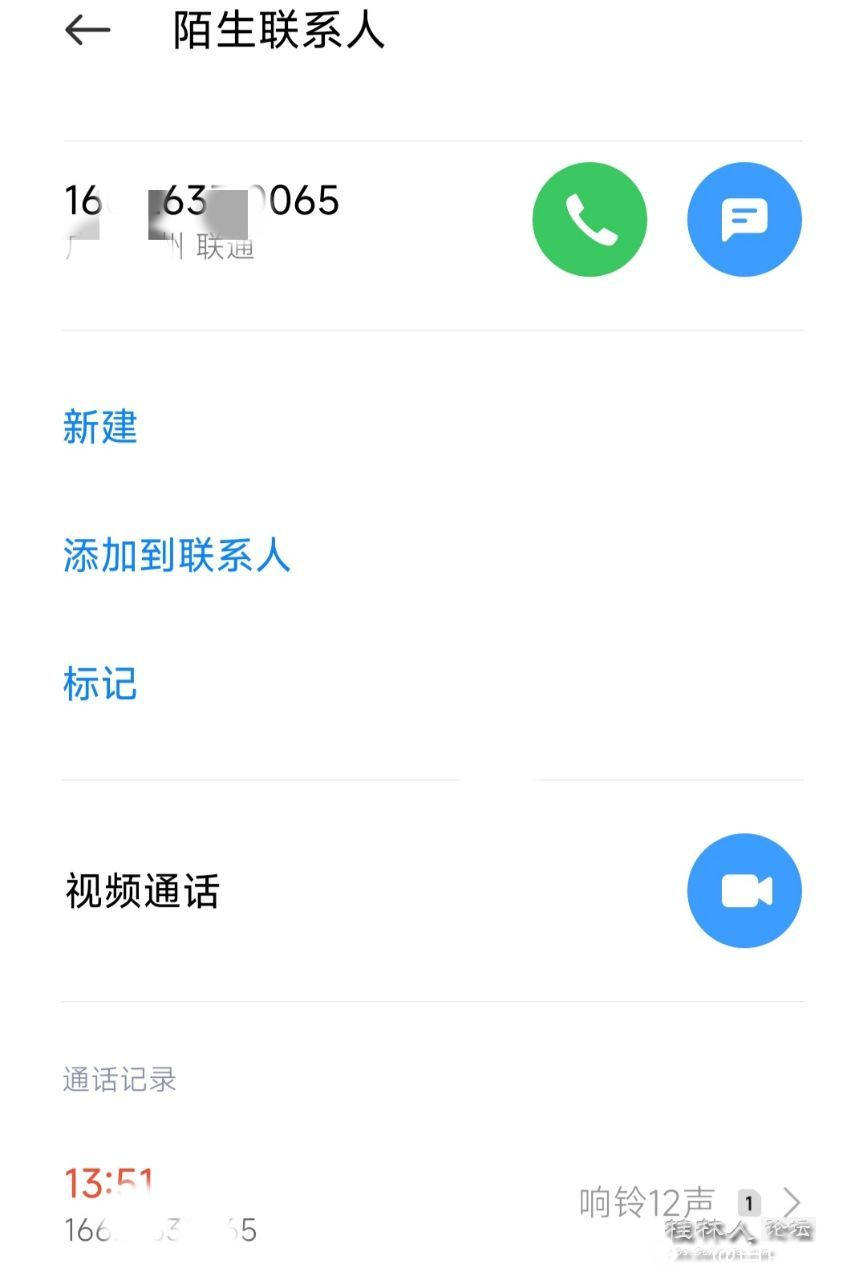Open 标记 to mark this number
Image resolution: width=866 pixels, height=1280 pixels.
click(100, 685)
